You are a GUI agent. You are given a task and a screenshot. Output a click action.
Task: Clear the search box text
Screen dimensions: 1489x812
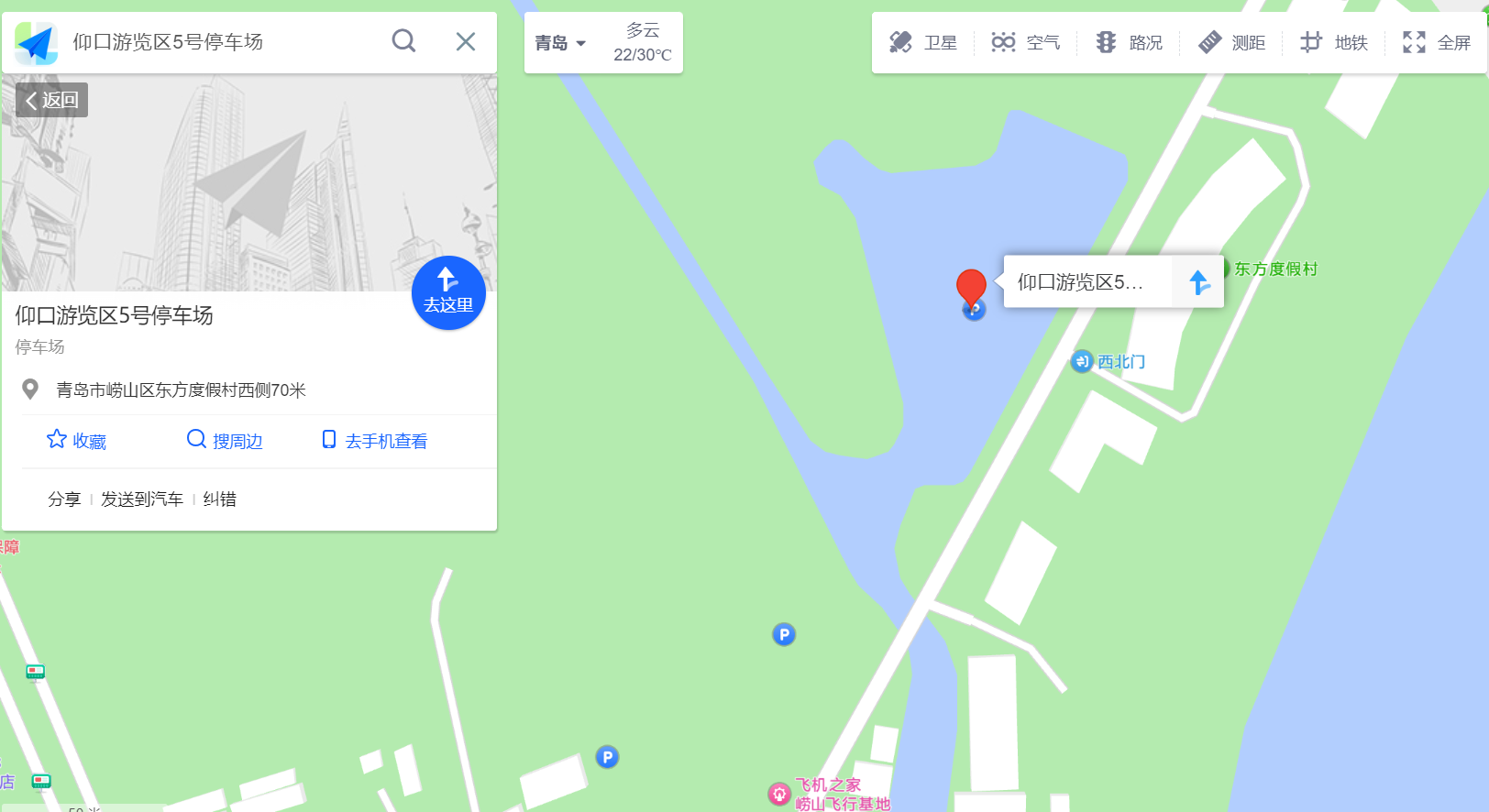coord(466,41)
